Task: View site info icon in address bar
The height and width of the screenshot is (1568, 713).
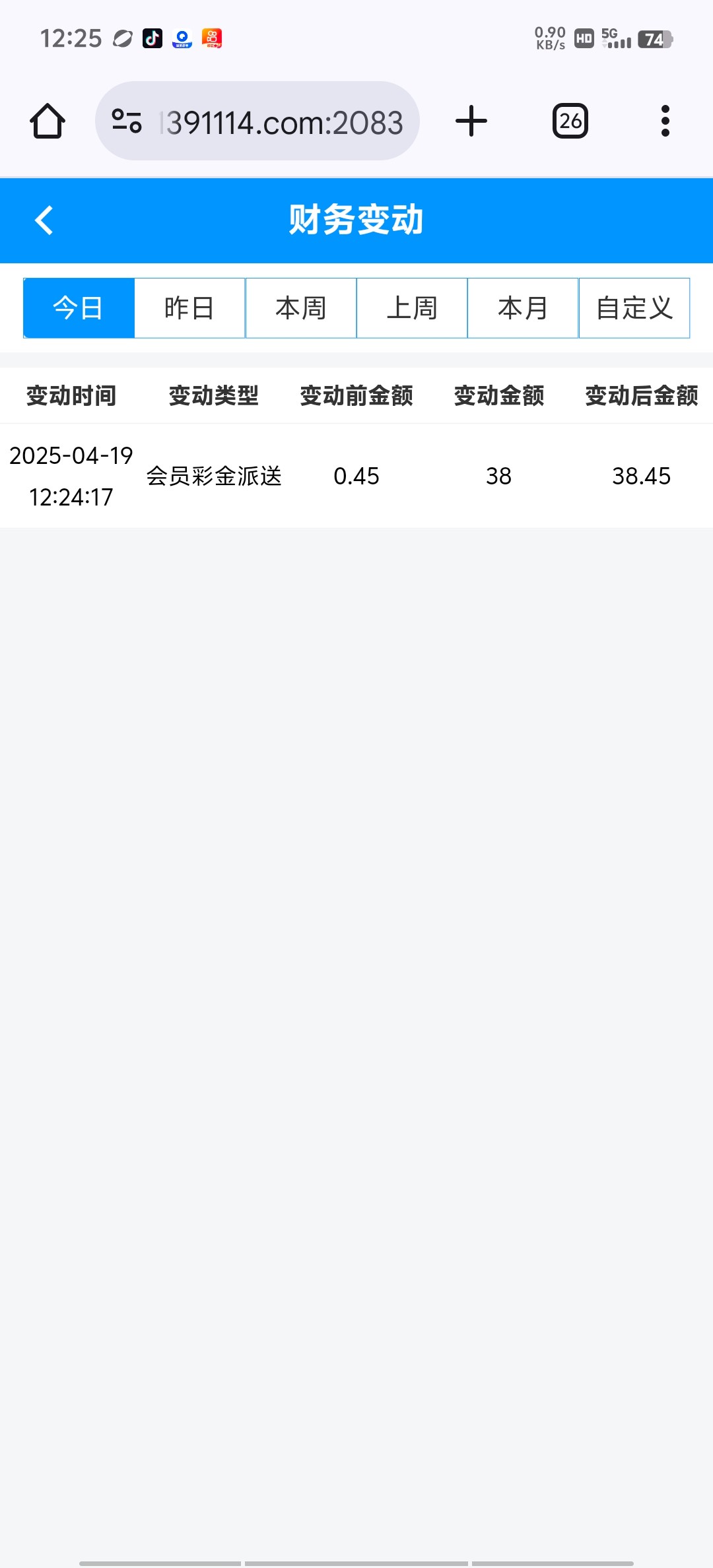Action: coord(127,121)
